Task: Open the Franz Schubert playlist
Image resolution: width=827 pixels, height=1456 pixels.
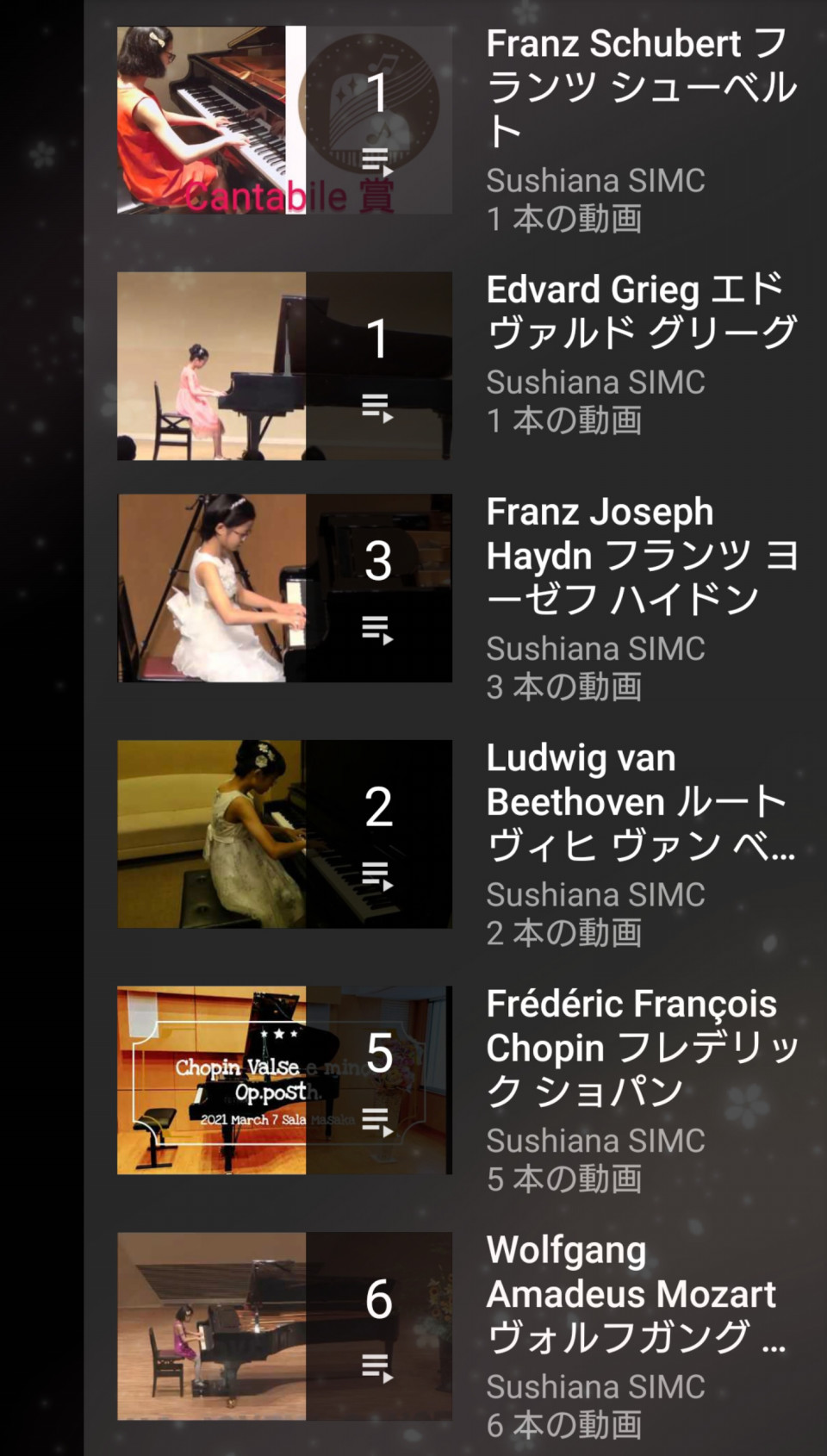Action: (x=284, y=120)
